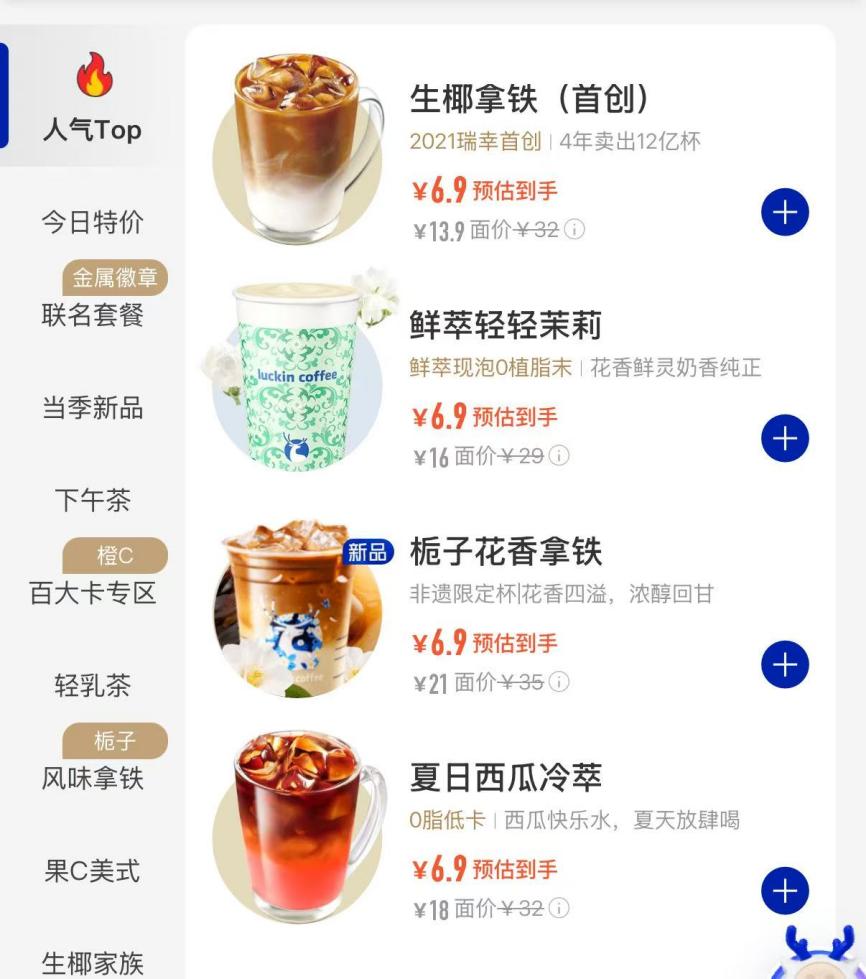This screenshot has height=979, width=866.
Task: Open 栀子花香拿铁 product details
Action: pos(505,552)
